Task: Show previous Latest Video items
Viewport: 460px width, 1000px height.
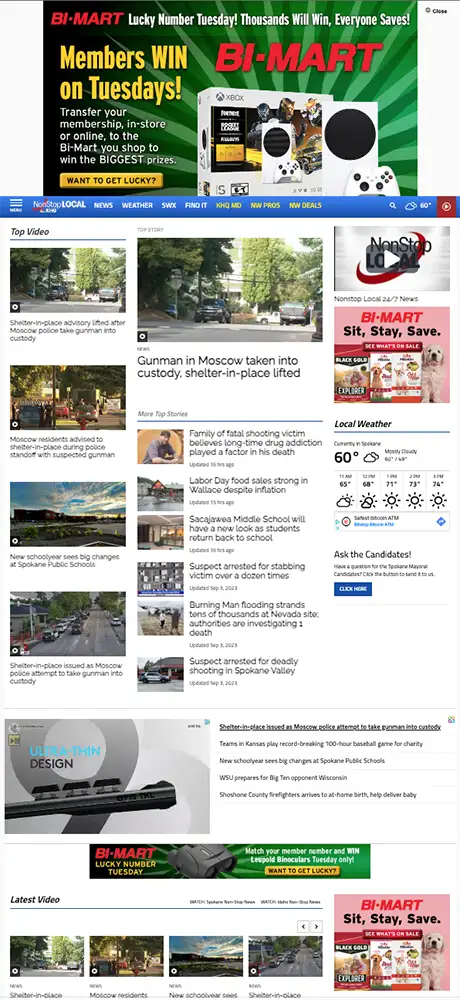Action: click(304, 926)
